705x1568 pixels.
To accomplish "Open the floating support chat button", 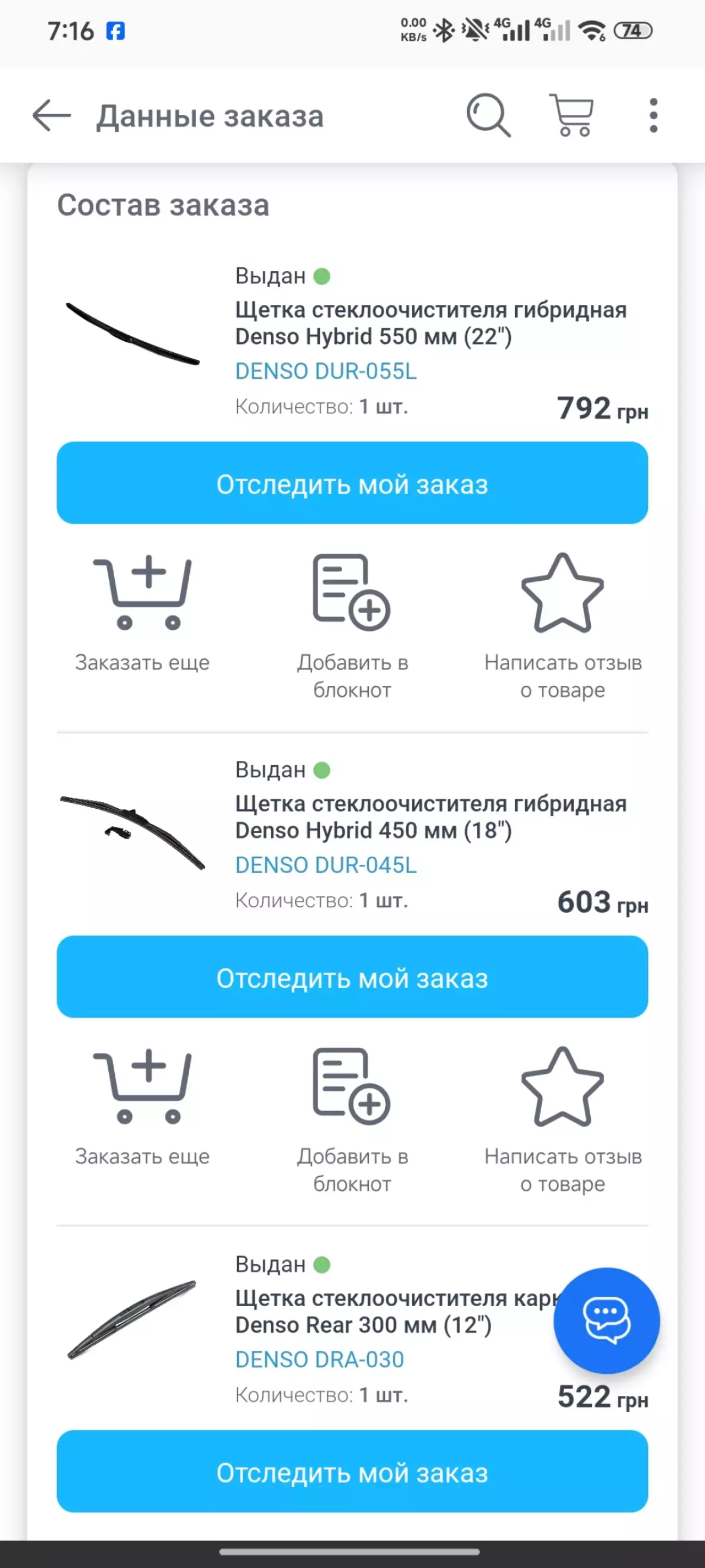I will 606,1320.
